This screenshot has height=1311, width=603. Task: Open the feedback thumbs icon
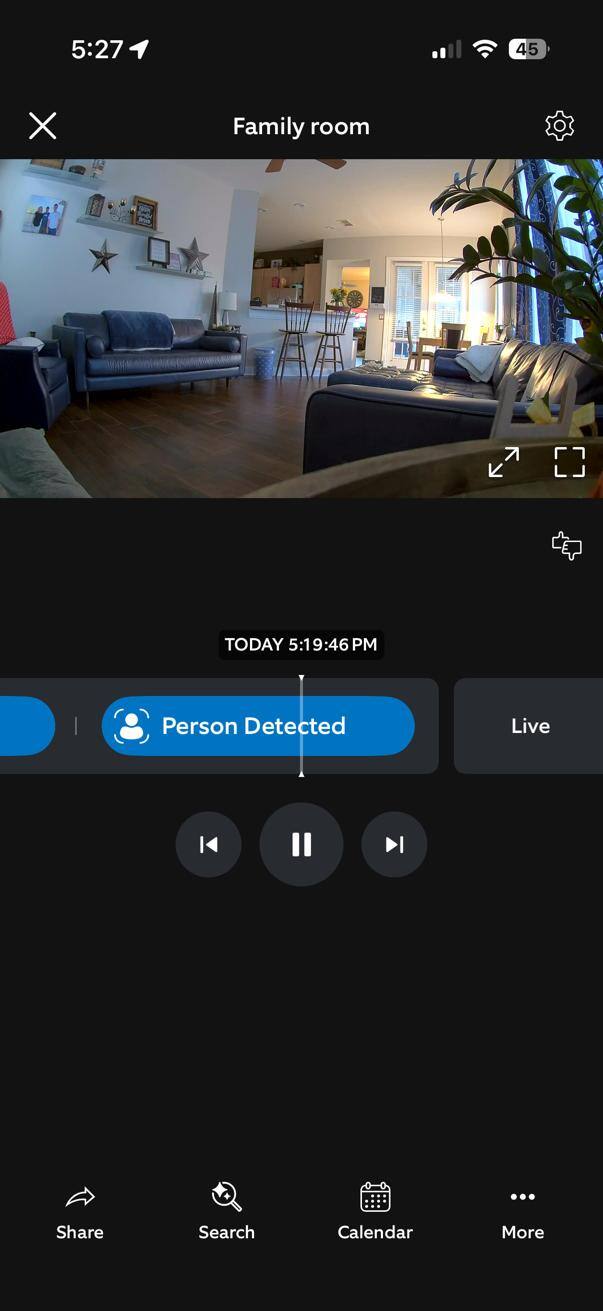click(x=566, y=545)
